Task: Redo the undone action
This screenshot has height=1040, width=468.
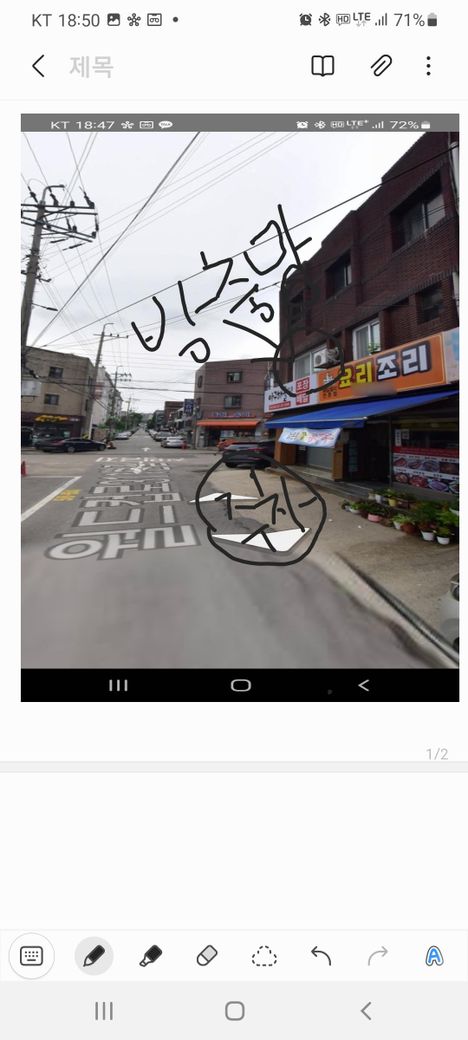Action: click(x=378, y=956)
